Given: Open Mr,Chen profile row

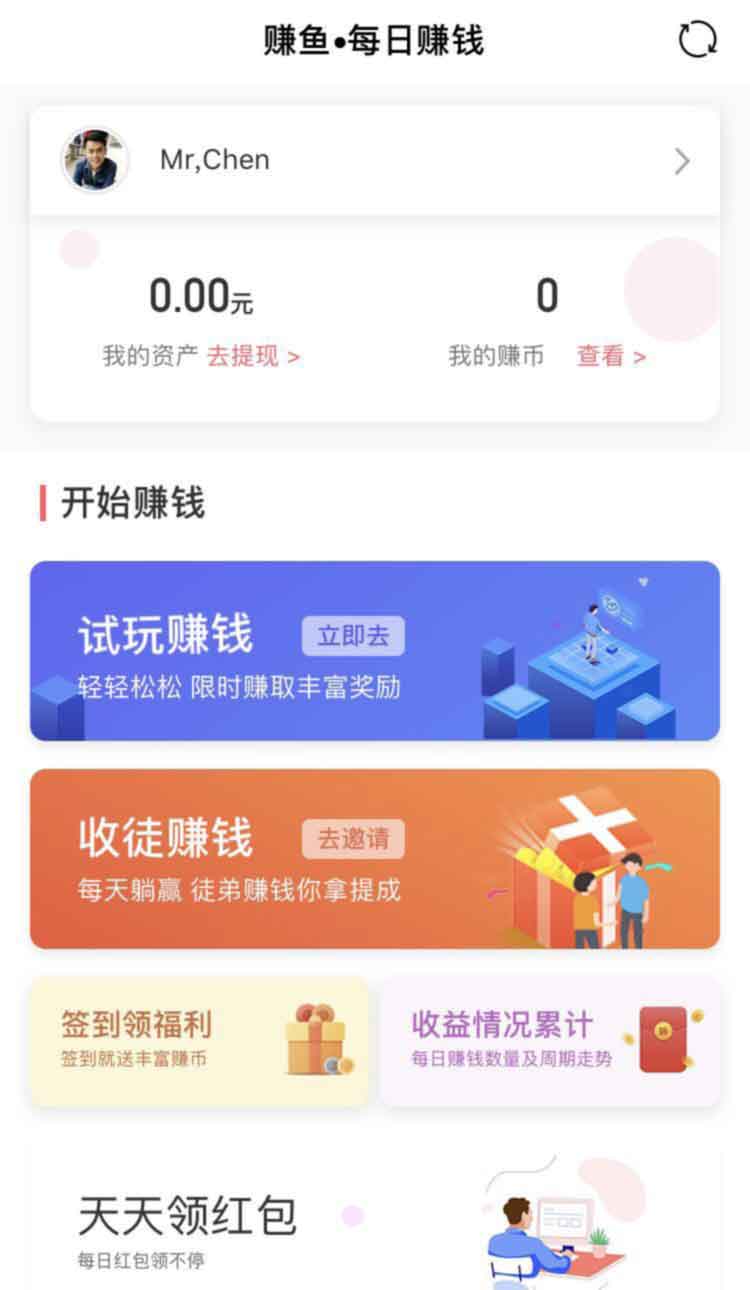Looking at the screenshot, I should (375, 160).
